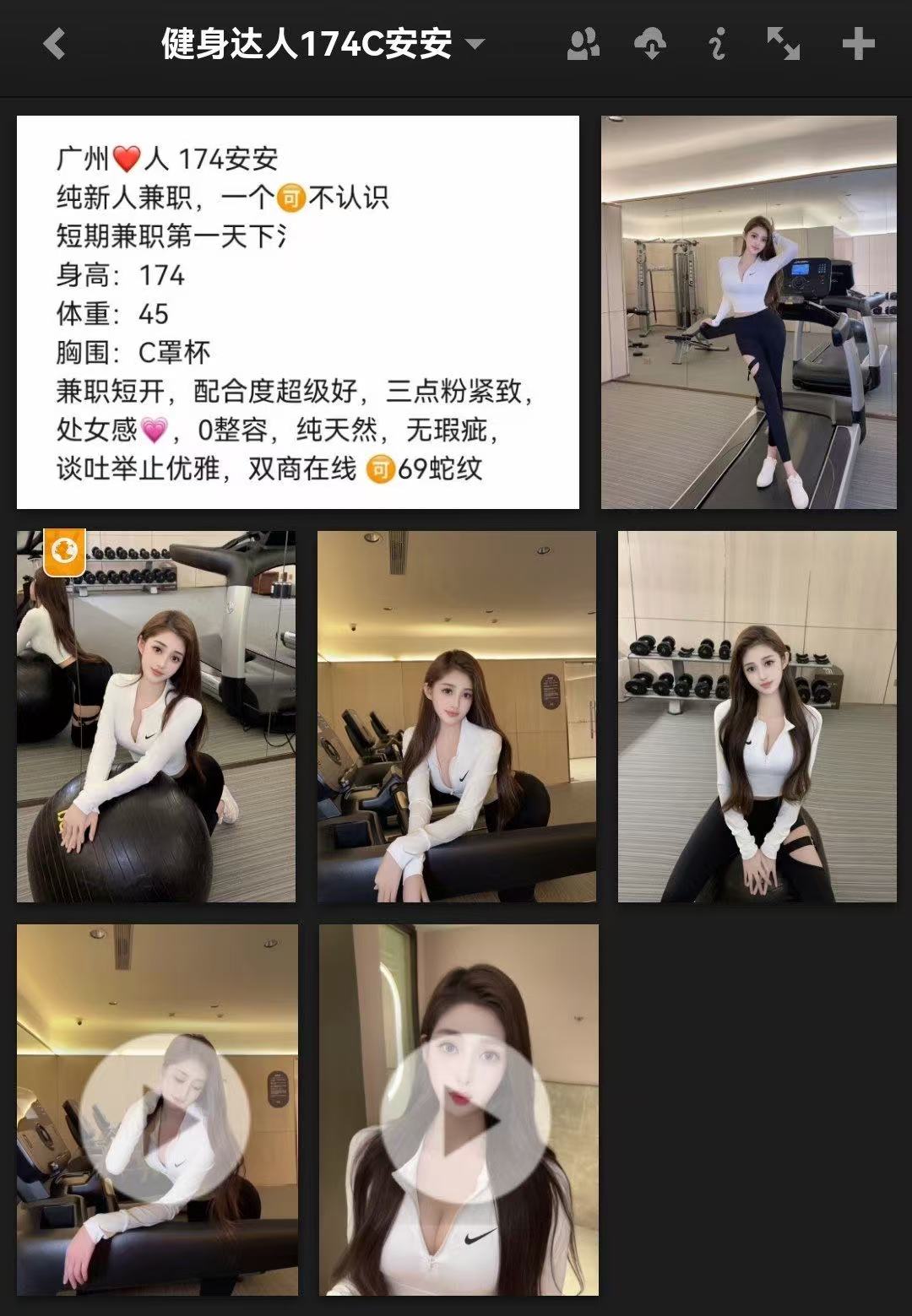Open the bench photo beside gym machines
Viewport: 912px width, 1316px height.
[x=456, y=716]
